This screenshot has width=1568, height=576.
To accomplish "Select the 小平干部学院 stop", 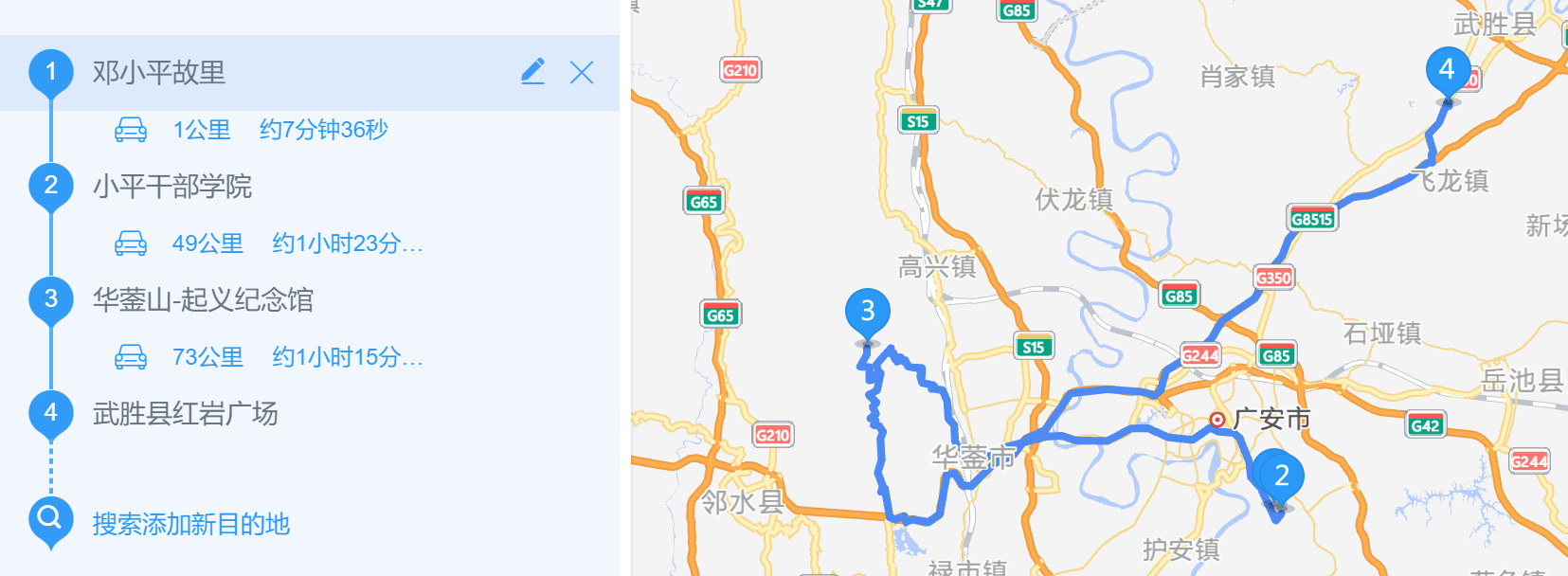I will pos(171,187).
